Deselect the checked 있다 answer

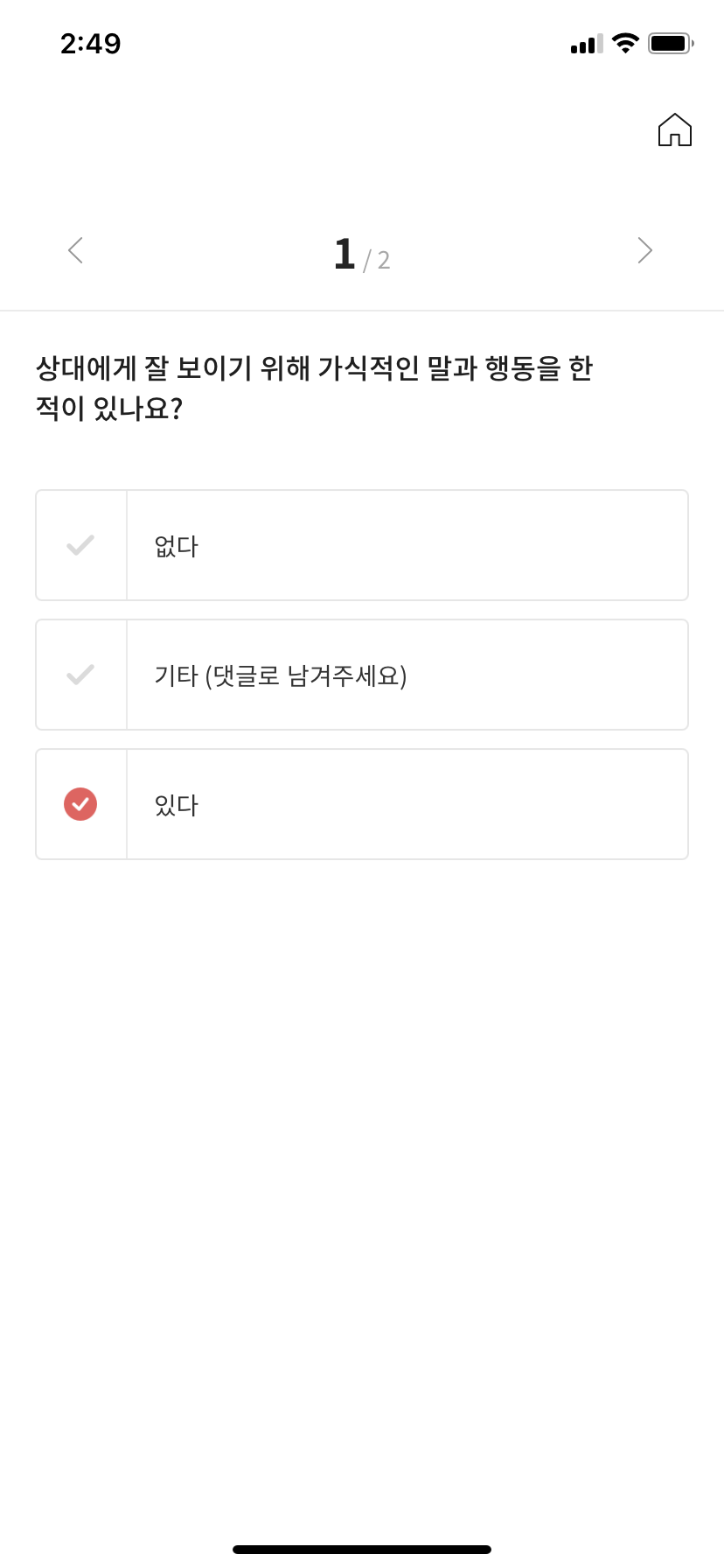click(x=362, y=803)
